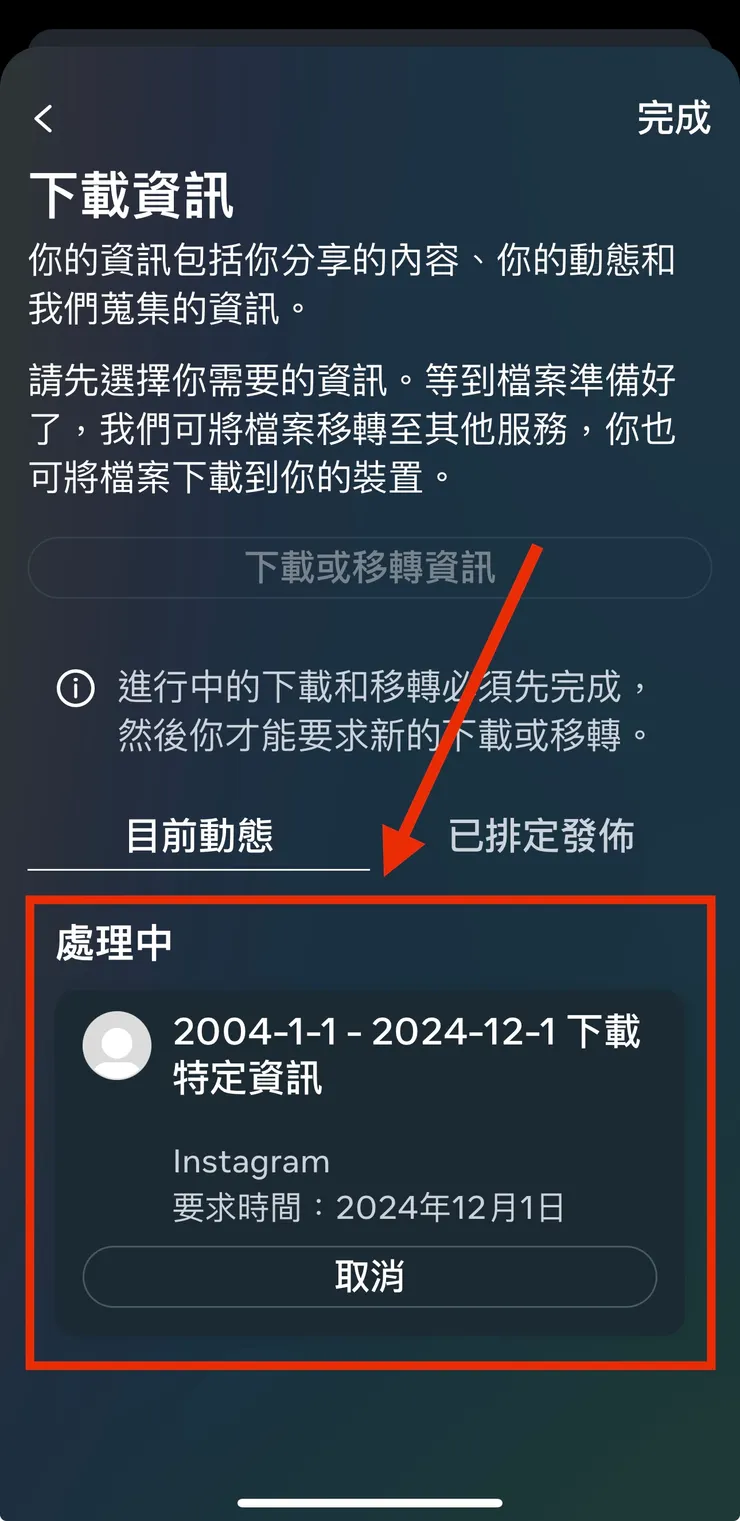Tap the 下載或移轉資訊 button
Viewport: 740px width, 1521px height.
(370, 567)
